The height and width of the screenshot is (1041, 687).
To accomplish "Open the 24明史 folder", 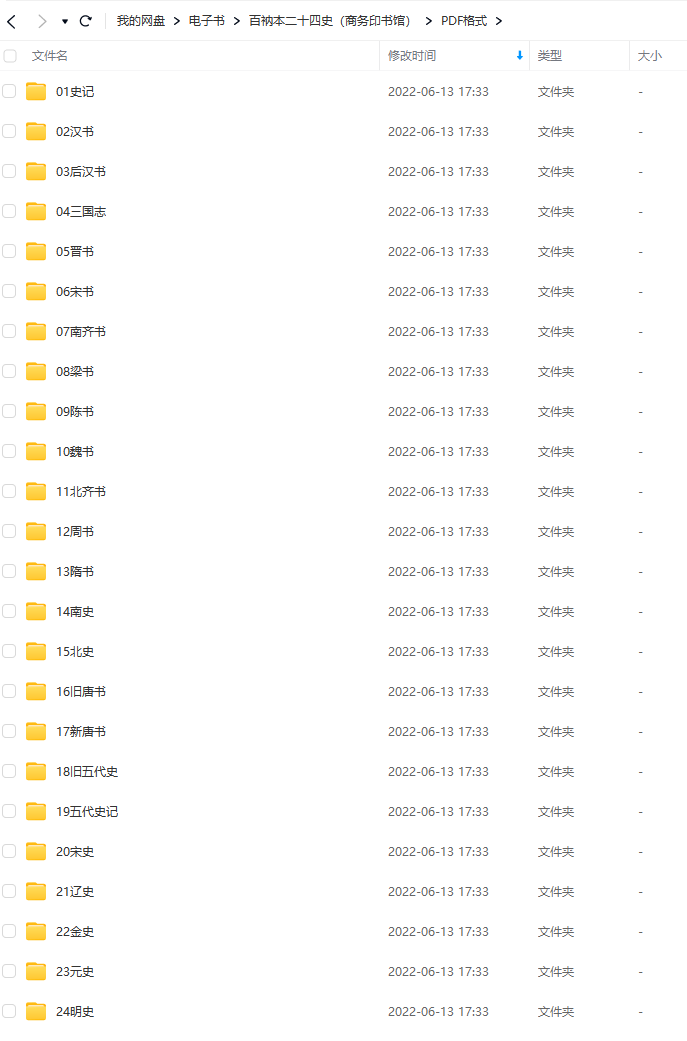I will pos(74,1012).
